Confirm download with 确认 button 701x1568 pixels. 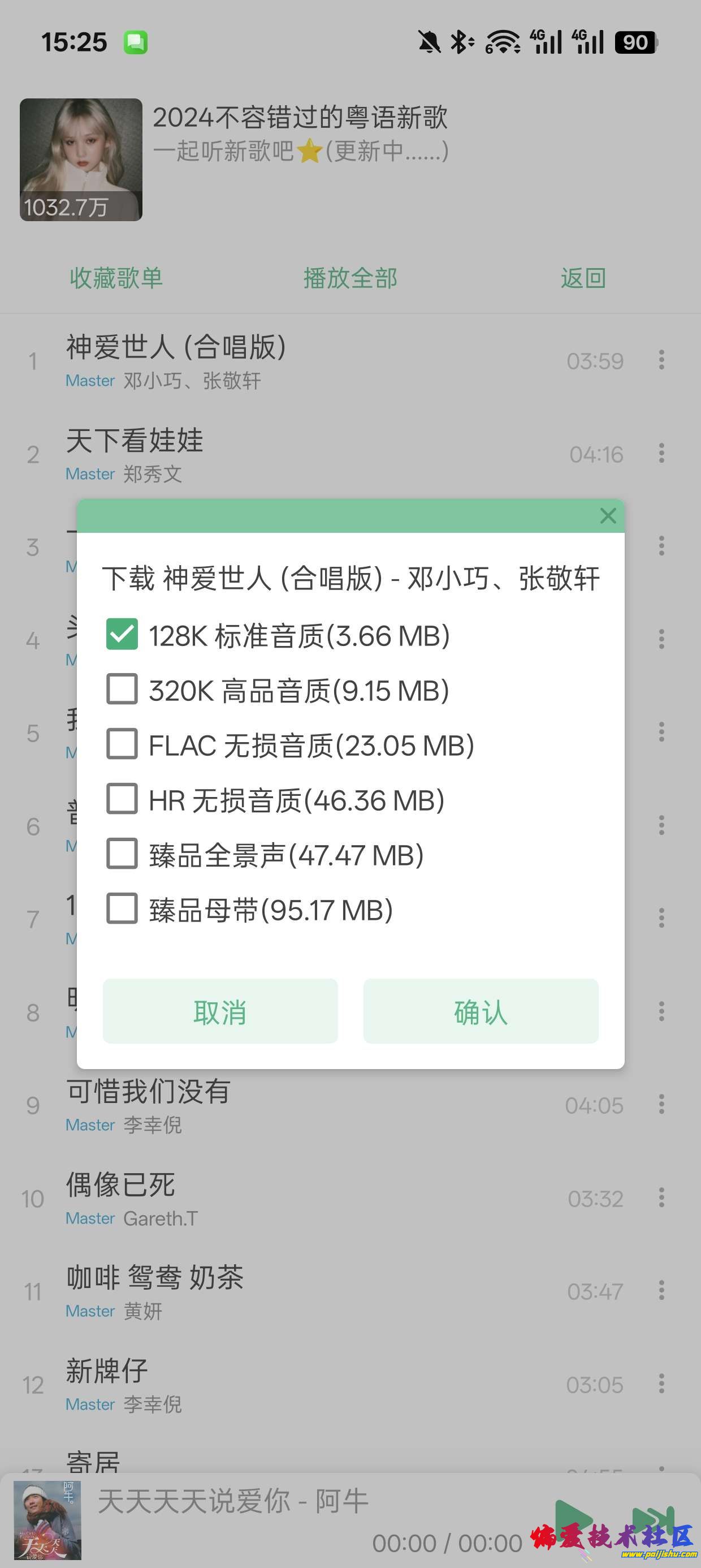point(480,1010)
